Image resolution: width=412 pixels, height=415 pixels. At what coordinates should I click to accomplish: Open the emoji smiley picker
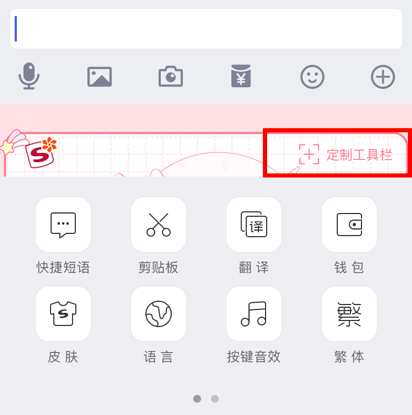point(312,77)
